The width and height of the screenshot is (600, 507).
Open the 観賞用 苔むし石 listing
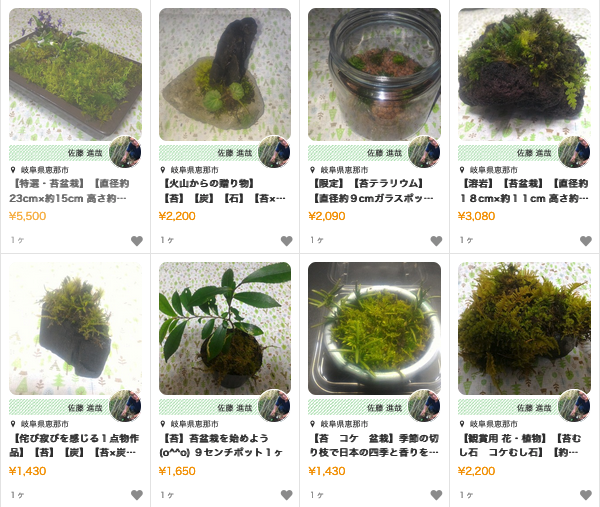(524, 328)
